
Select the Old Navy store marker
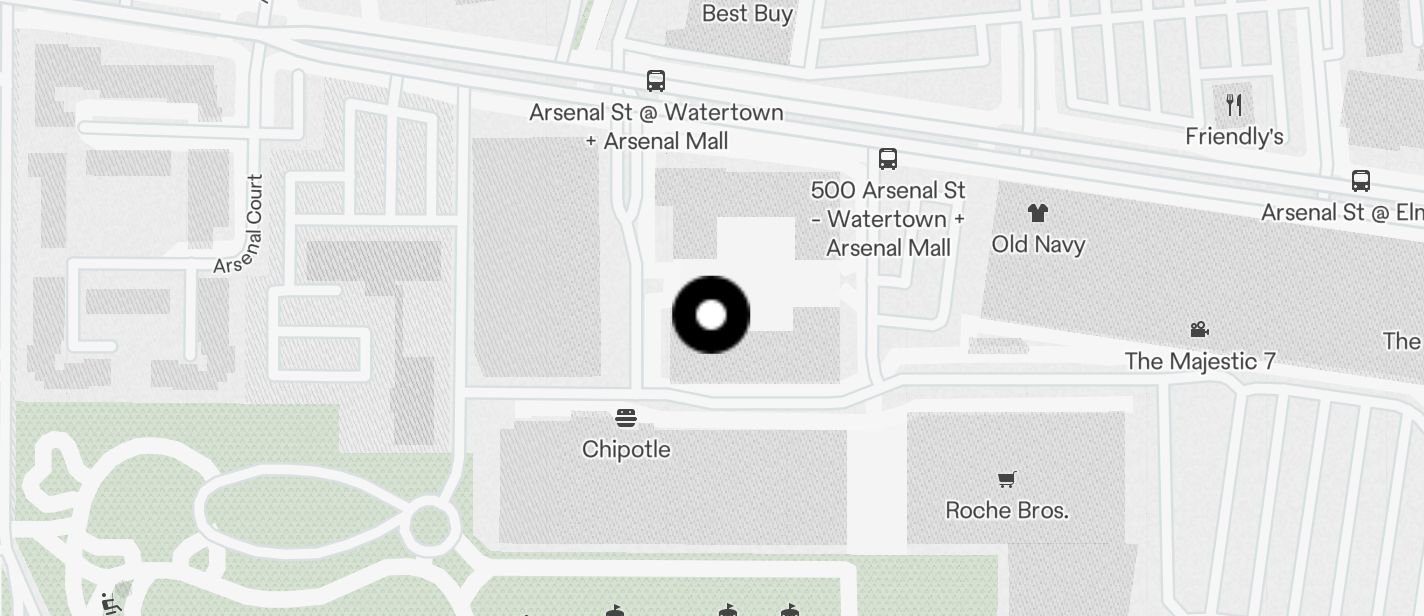tap(1038, 213)
